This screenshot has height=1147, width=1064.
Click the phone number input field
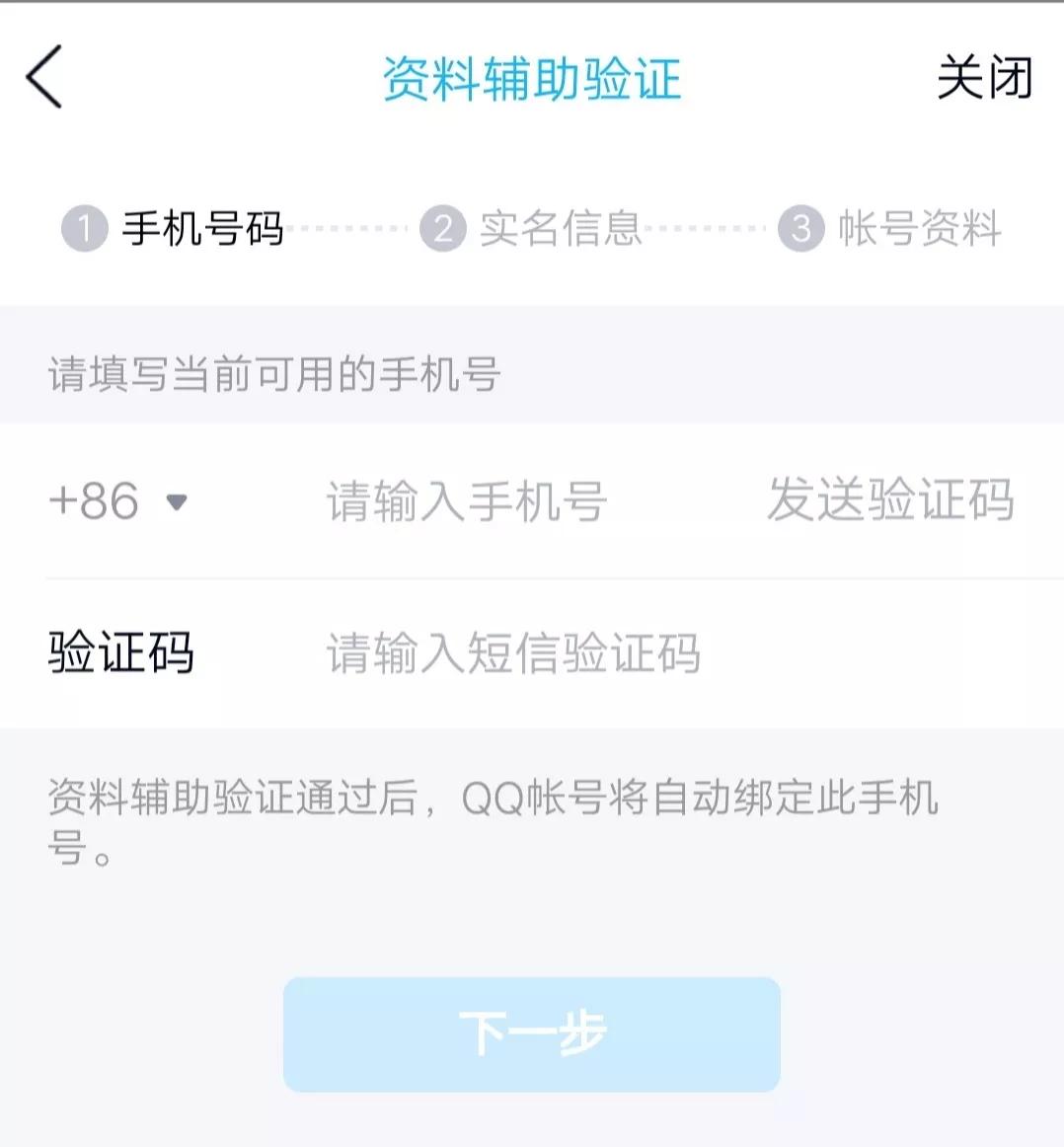pyautogui.click(x=464, y=501)
